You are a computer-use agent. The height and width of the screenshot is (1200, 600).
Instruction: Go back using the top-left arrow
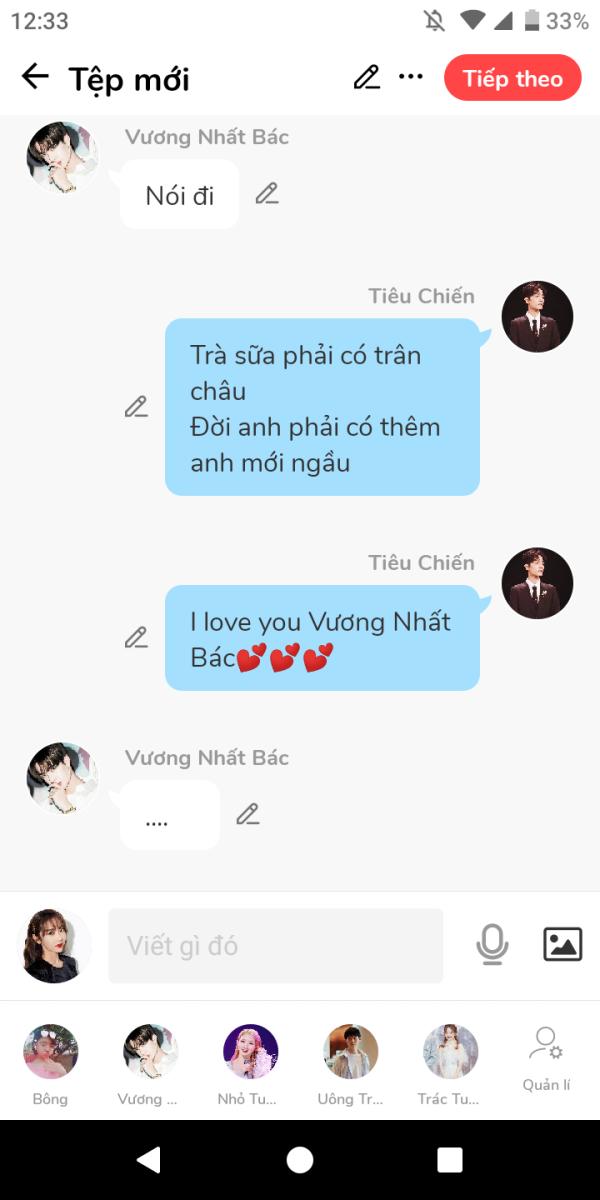pyautogui.click(x=35, y=77)
